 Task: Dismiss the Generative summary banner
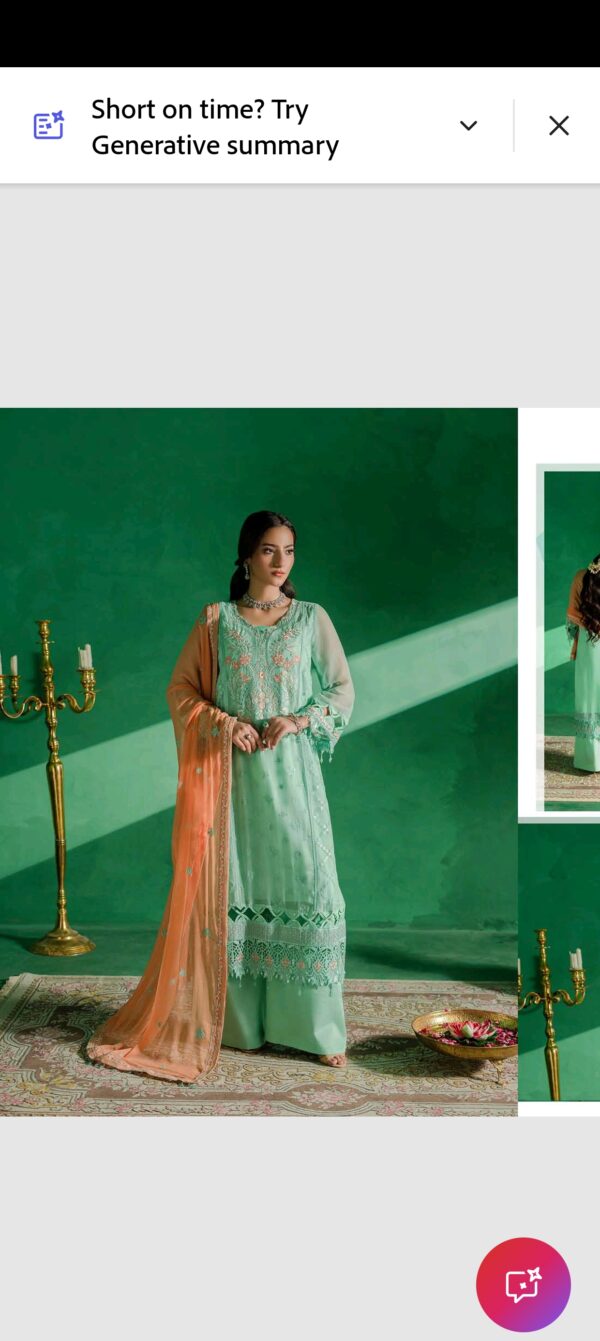coord(559,126)
